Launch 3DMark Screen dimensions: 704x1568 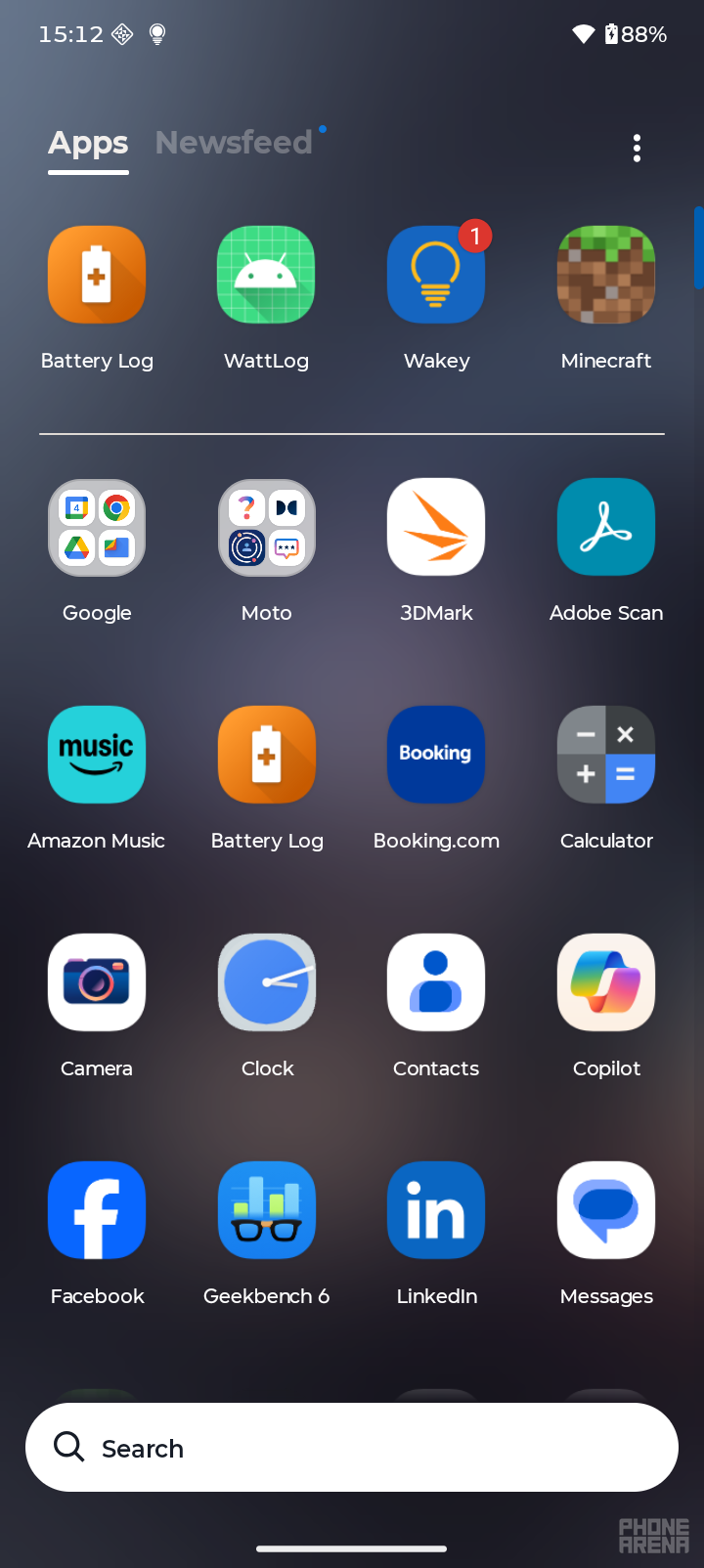[x=436, y=528]
